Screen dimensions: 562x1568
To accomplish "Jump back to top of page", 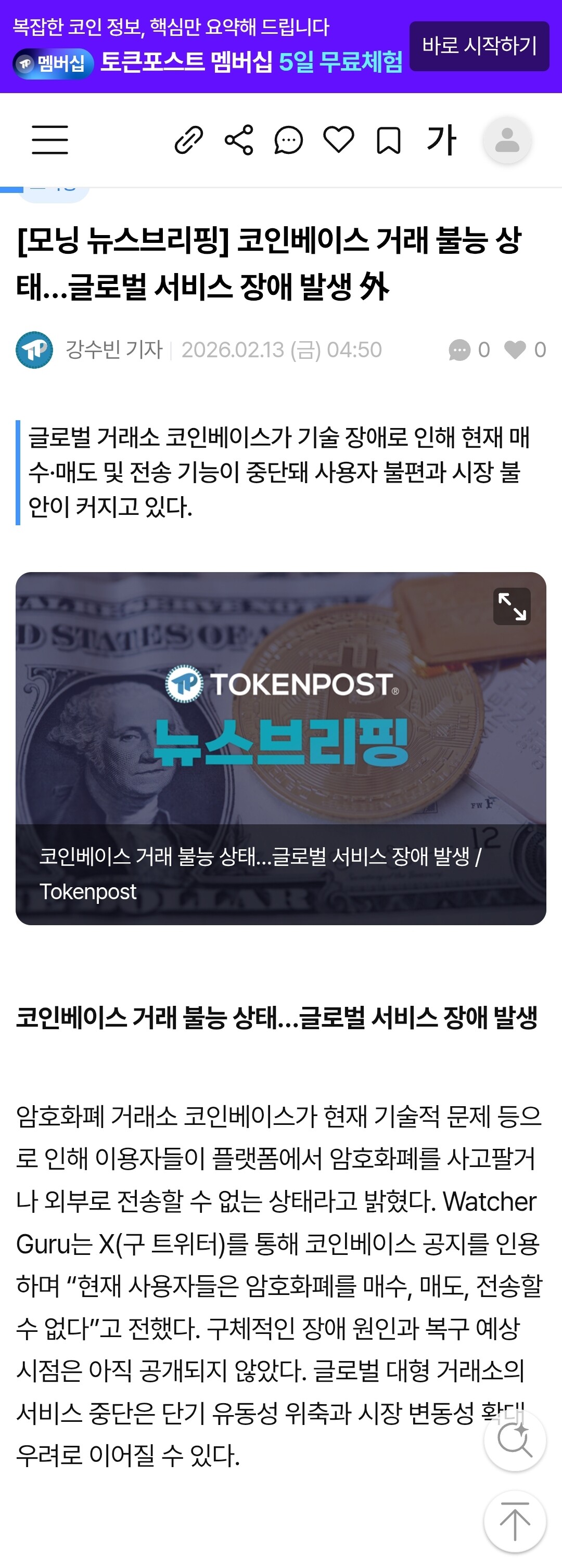I will tap(515, 1522).
